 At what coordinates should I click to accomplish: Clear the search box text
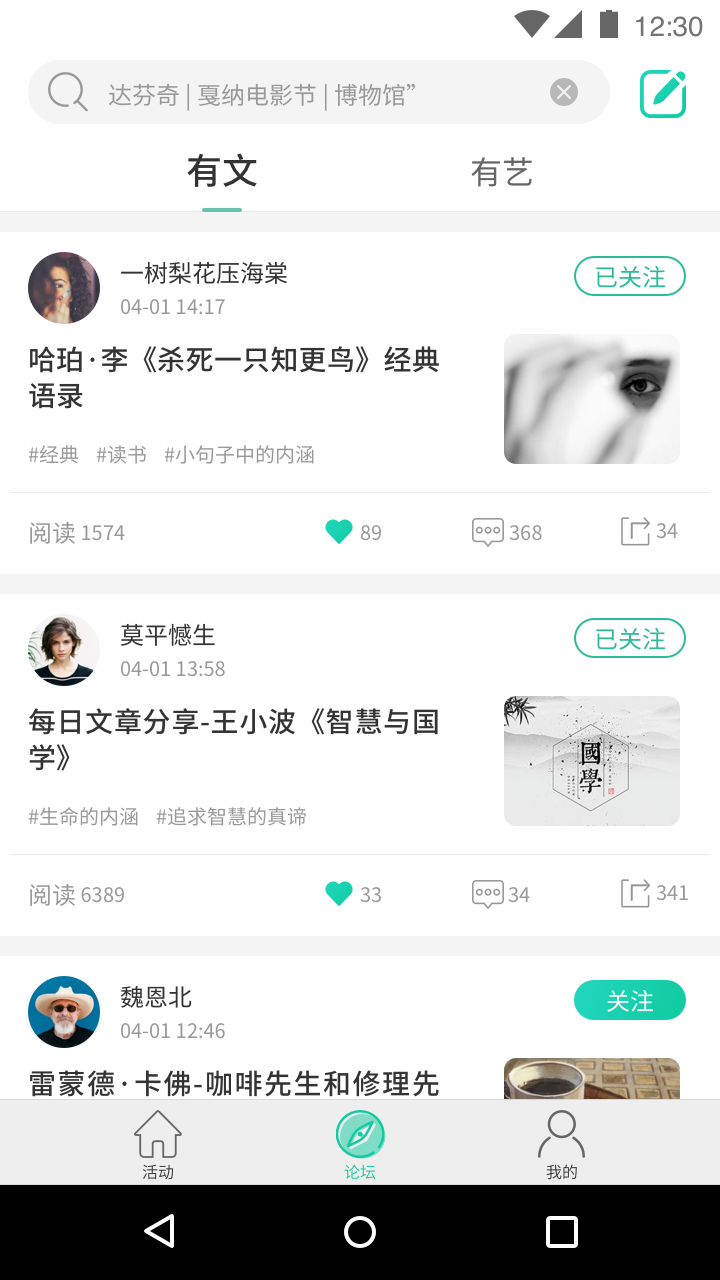click(x=564, y=93)
